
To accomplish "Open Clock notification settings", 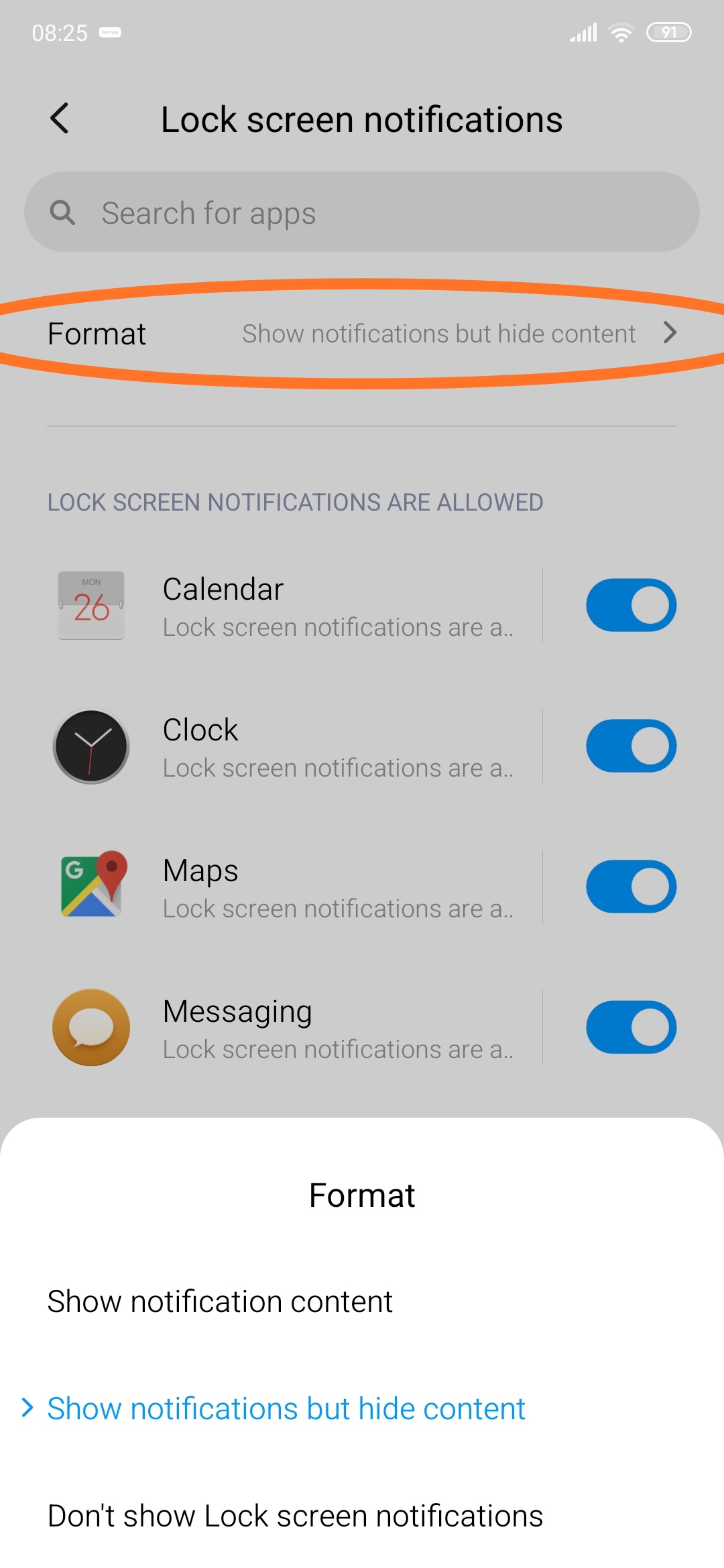I will click(295, 746).
